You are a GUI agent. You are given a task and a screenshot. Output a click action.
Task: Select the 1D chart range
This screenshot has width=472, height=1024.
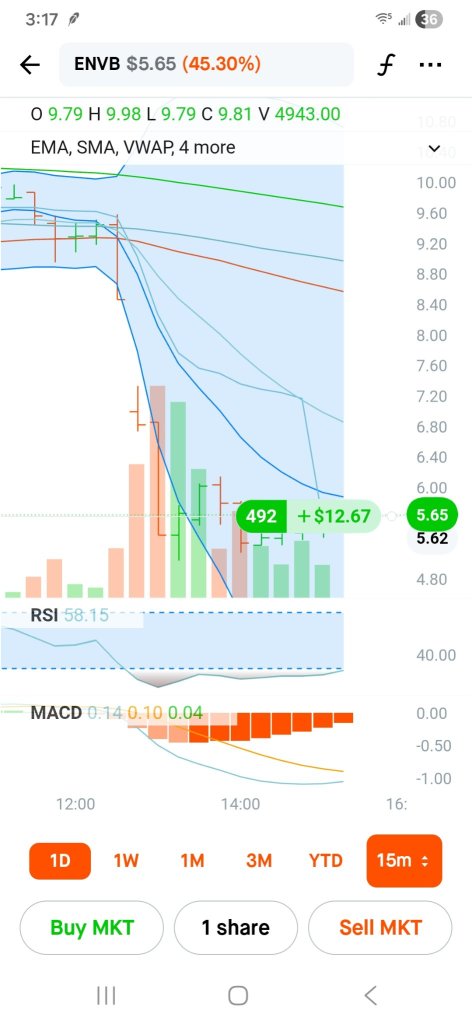click(59, 861)
